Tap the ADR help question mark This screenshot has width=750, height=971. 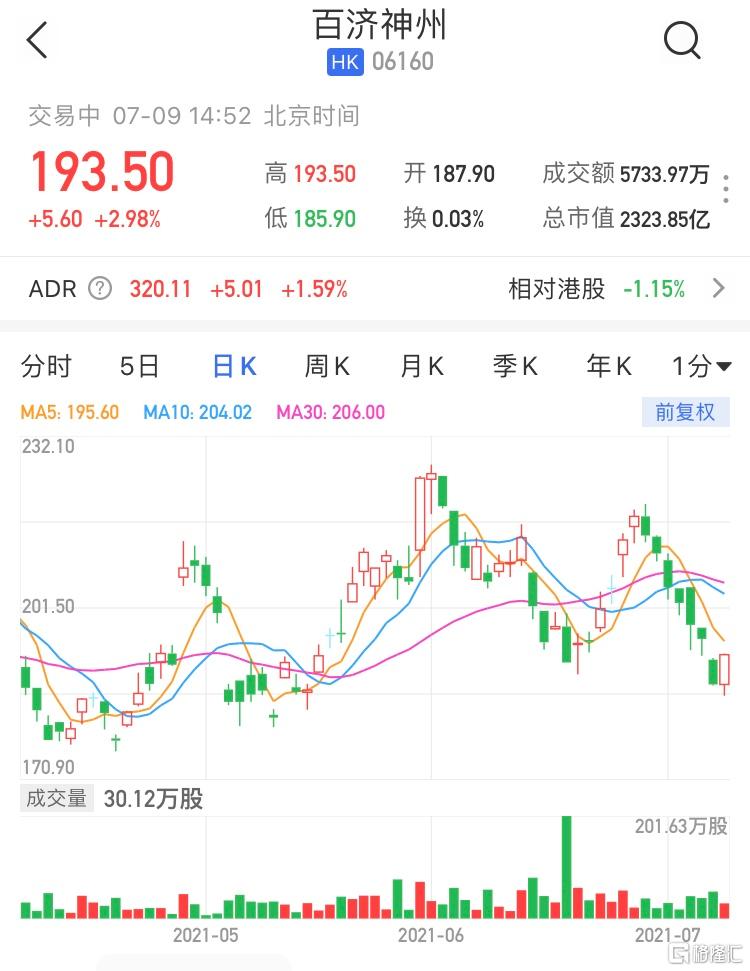tap(100, 290)
